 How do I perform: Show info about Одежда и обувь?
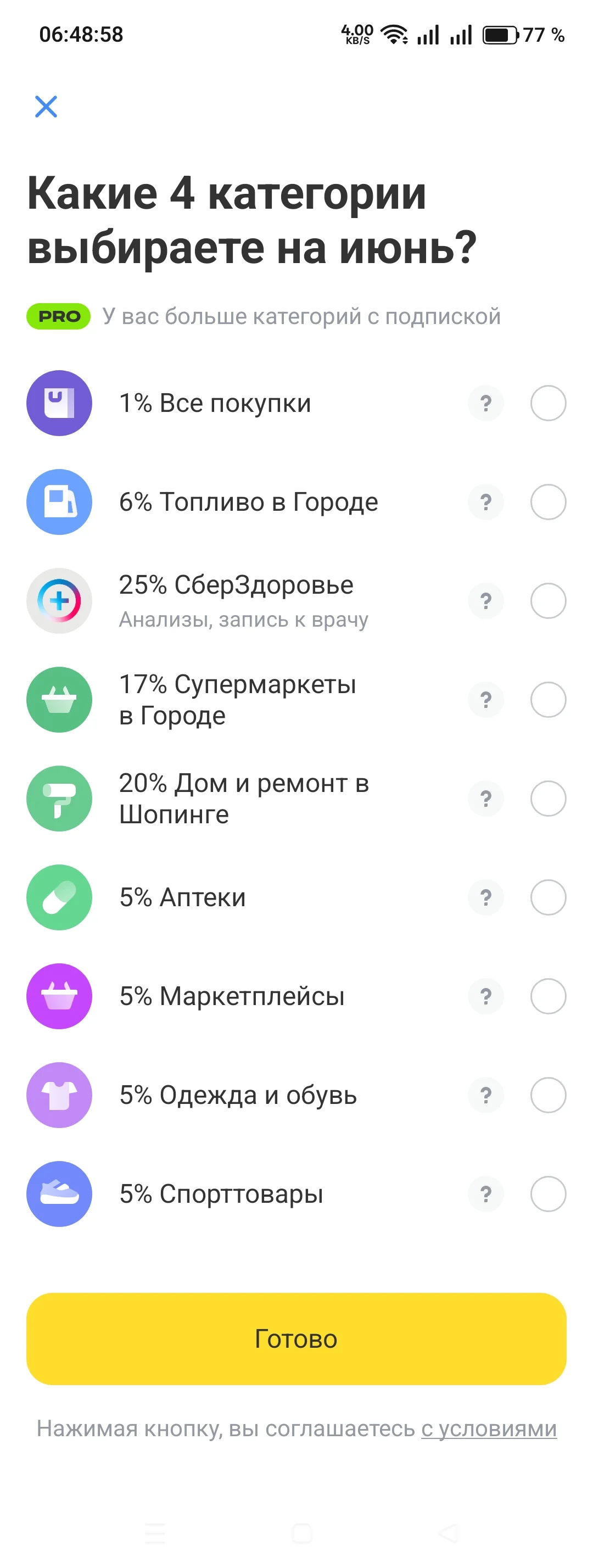pyautogui.click(x=486, y=1095)
